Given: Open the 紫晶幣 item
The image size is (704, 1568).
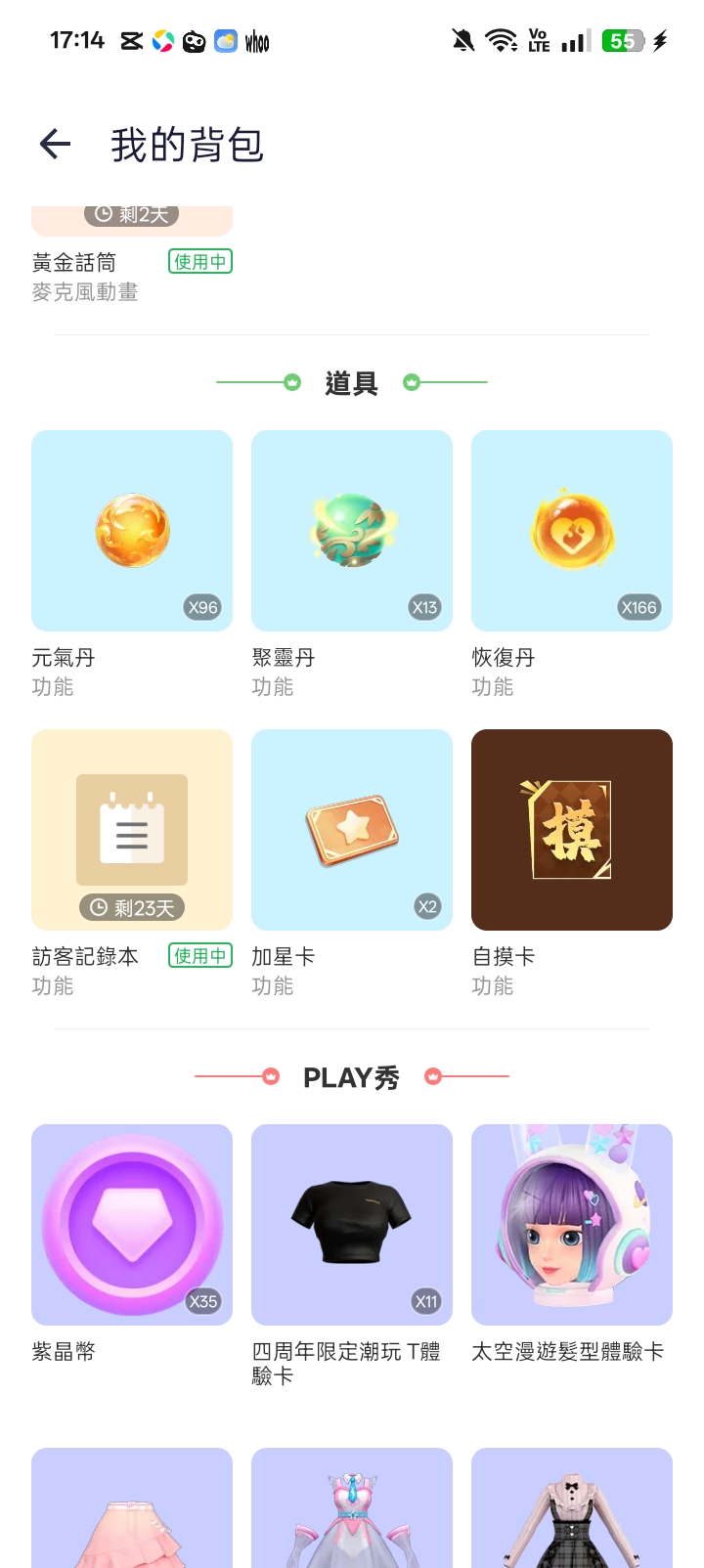Looking at the screenshot, I should coord(132,1225).
